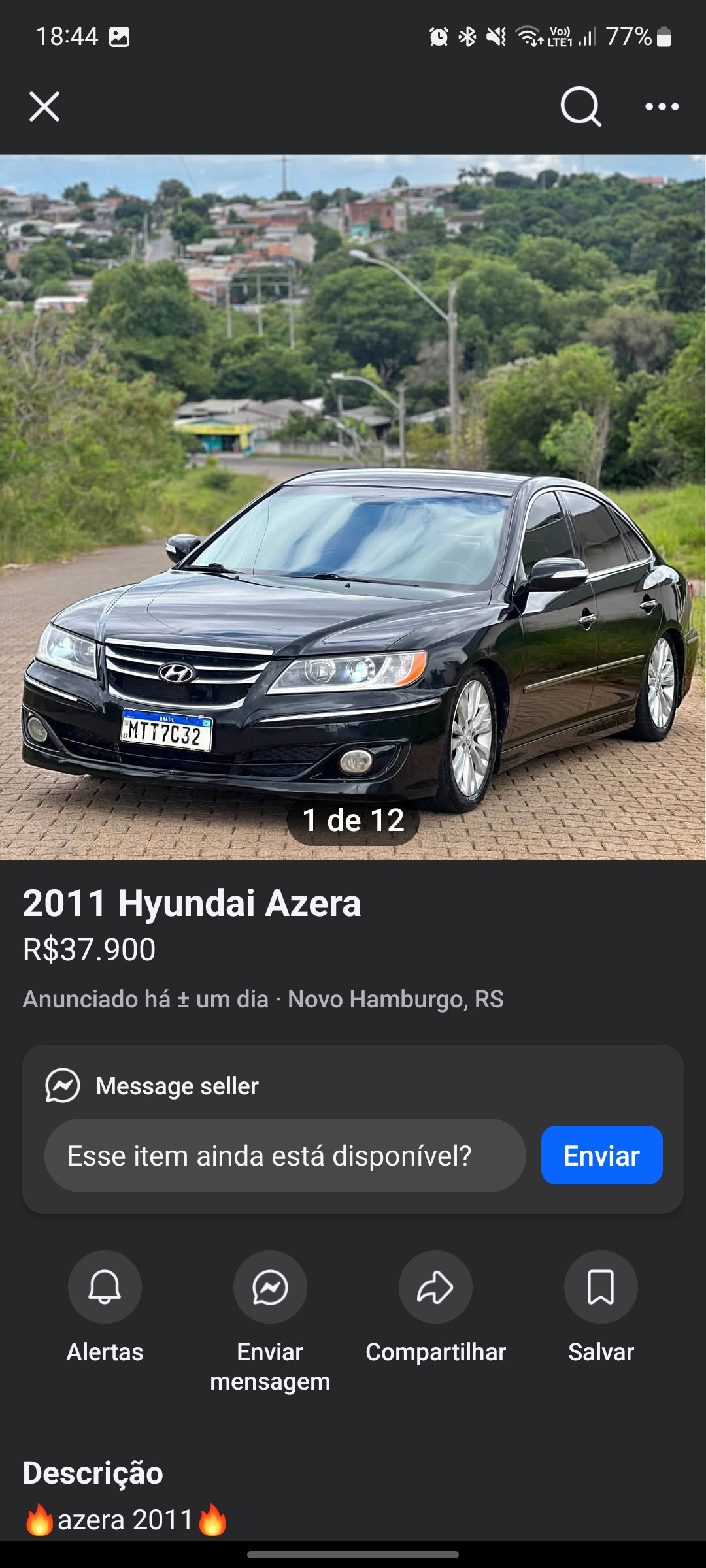
Task: Send the message with the Enviar button
Action: point(601,1156)
